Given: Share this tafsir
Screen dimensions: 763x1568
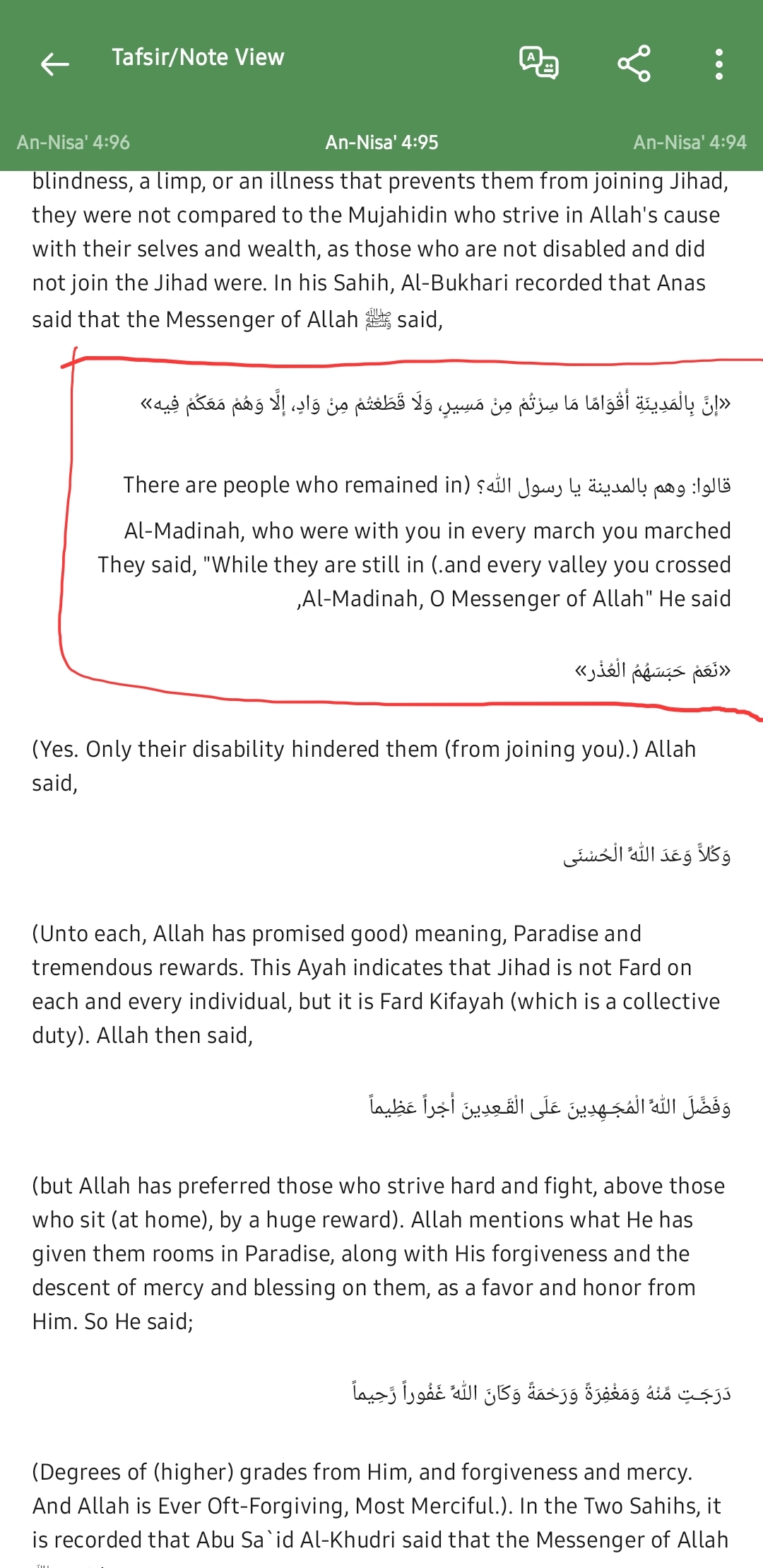Looking at the screenshot, I should [634, 63].
